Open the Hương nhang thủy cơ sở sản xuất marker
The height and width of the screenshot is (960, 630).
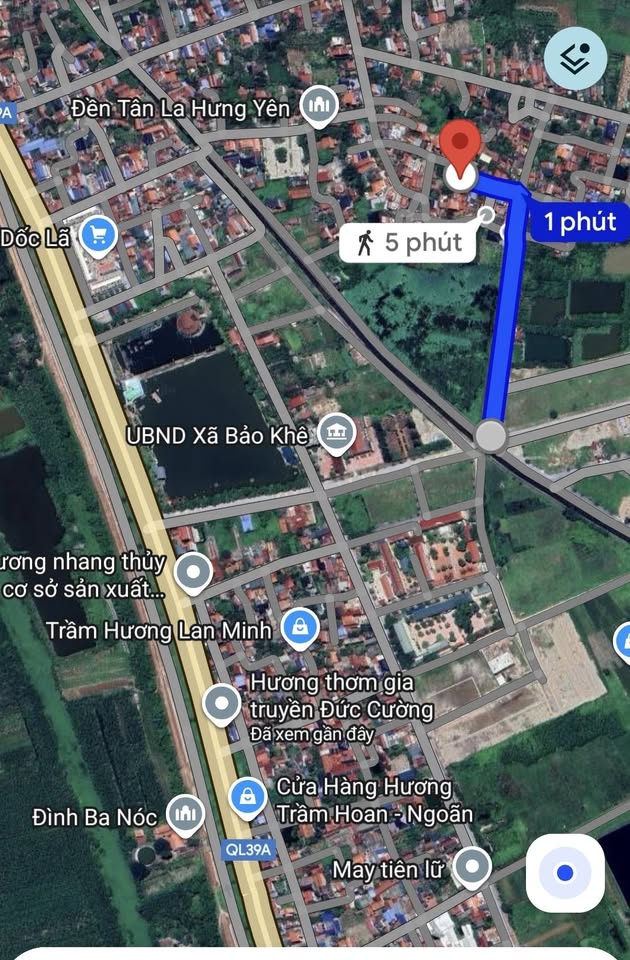pos(192,574)
